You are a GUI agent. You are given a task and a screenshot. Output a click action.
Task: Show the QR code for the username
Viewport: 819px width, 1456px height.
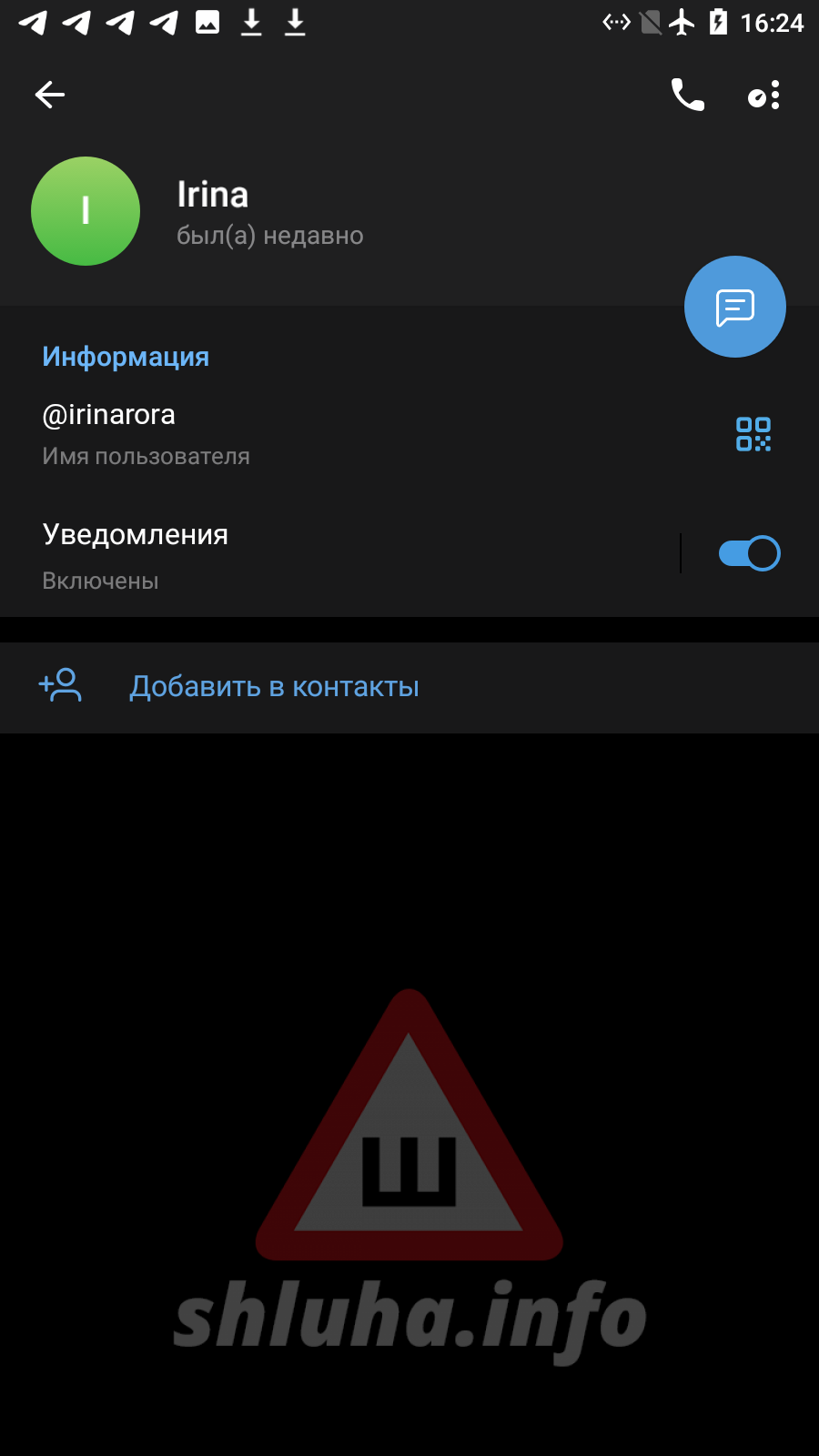click(x=753, y=434)
